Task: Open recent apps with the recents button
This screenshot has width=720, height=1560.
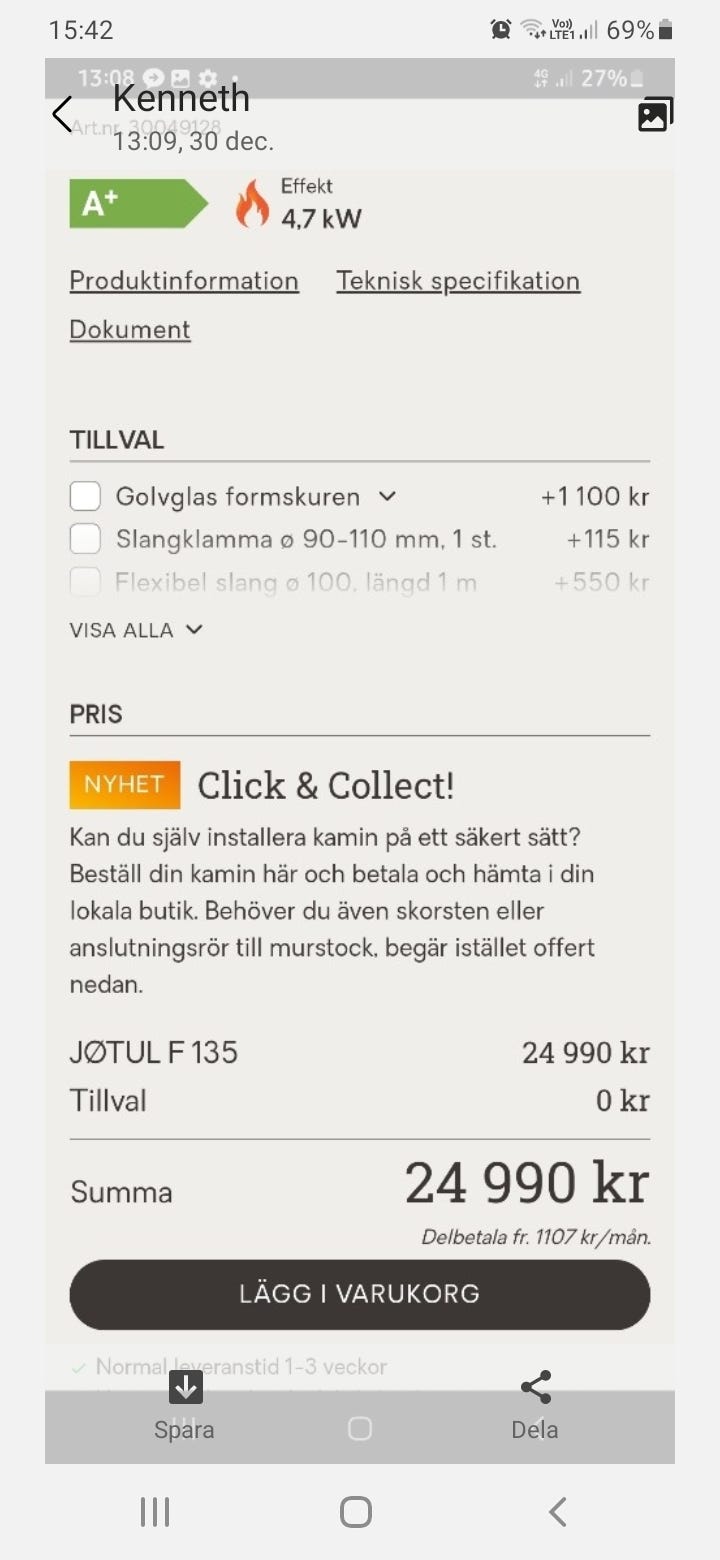Action: [x=155, y=1512]
